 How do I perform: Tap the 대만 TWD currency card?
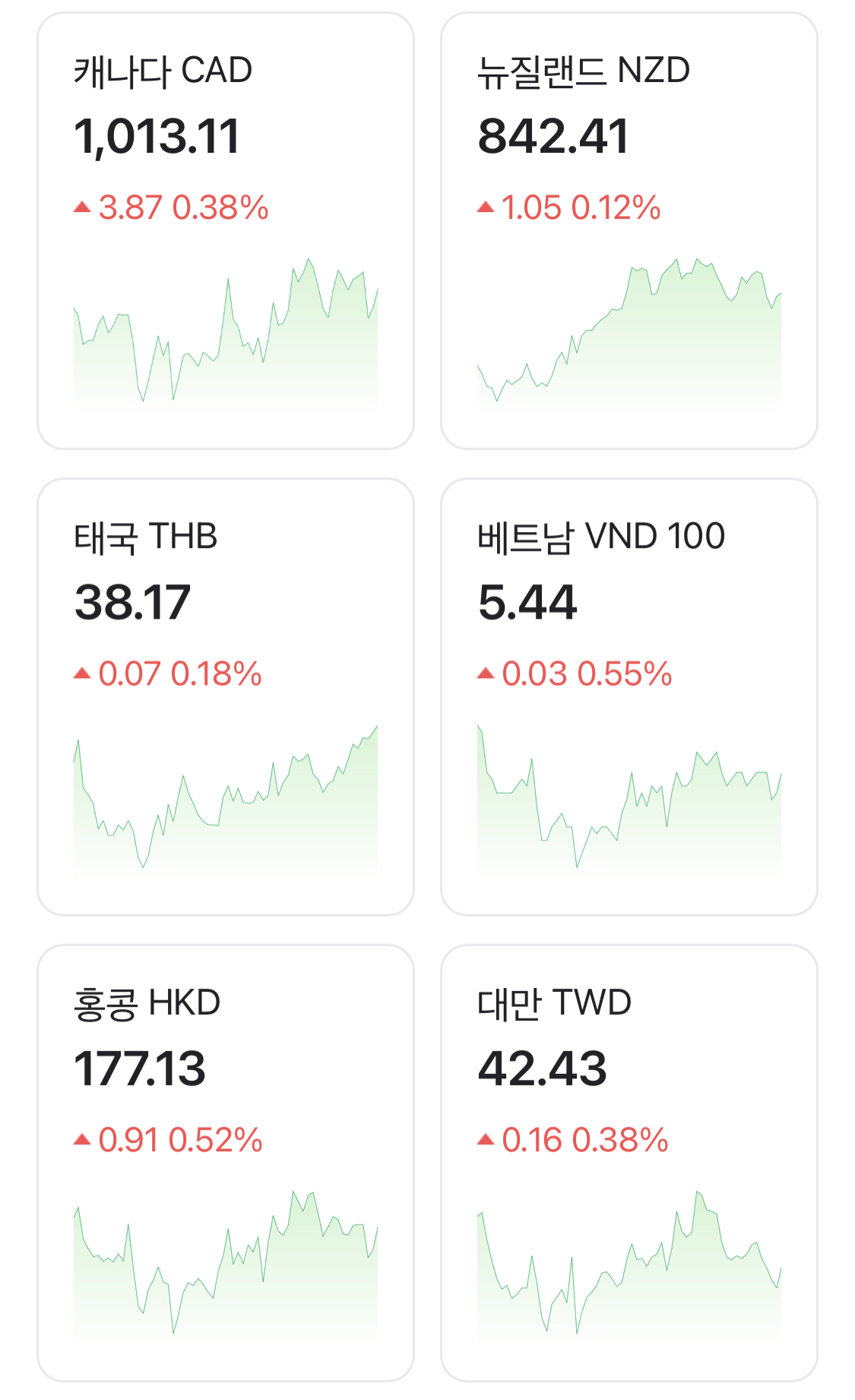click(x=629, y=1164)
